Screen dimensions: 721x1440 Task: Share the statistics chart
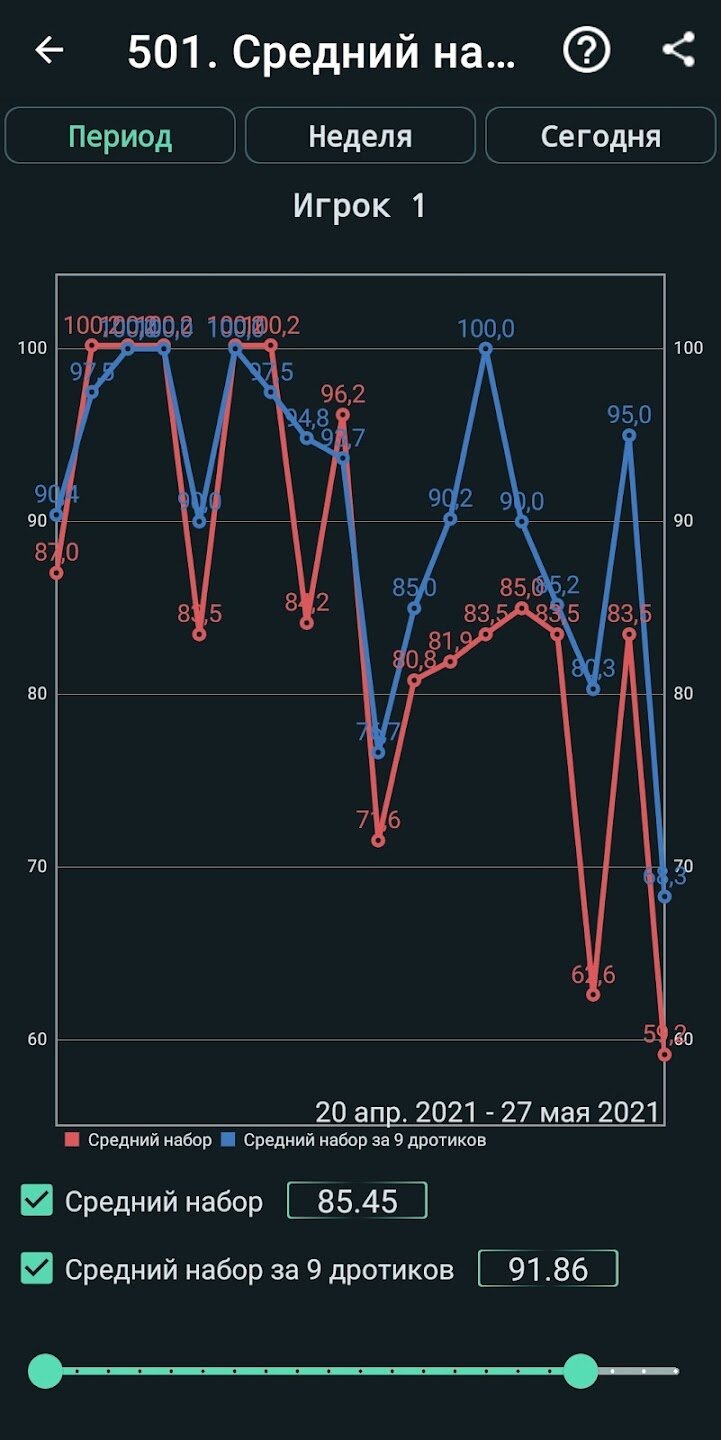tap(679, 50)
